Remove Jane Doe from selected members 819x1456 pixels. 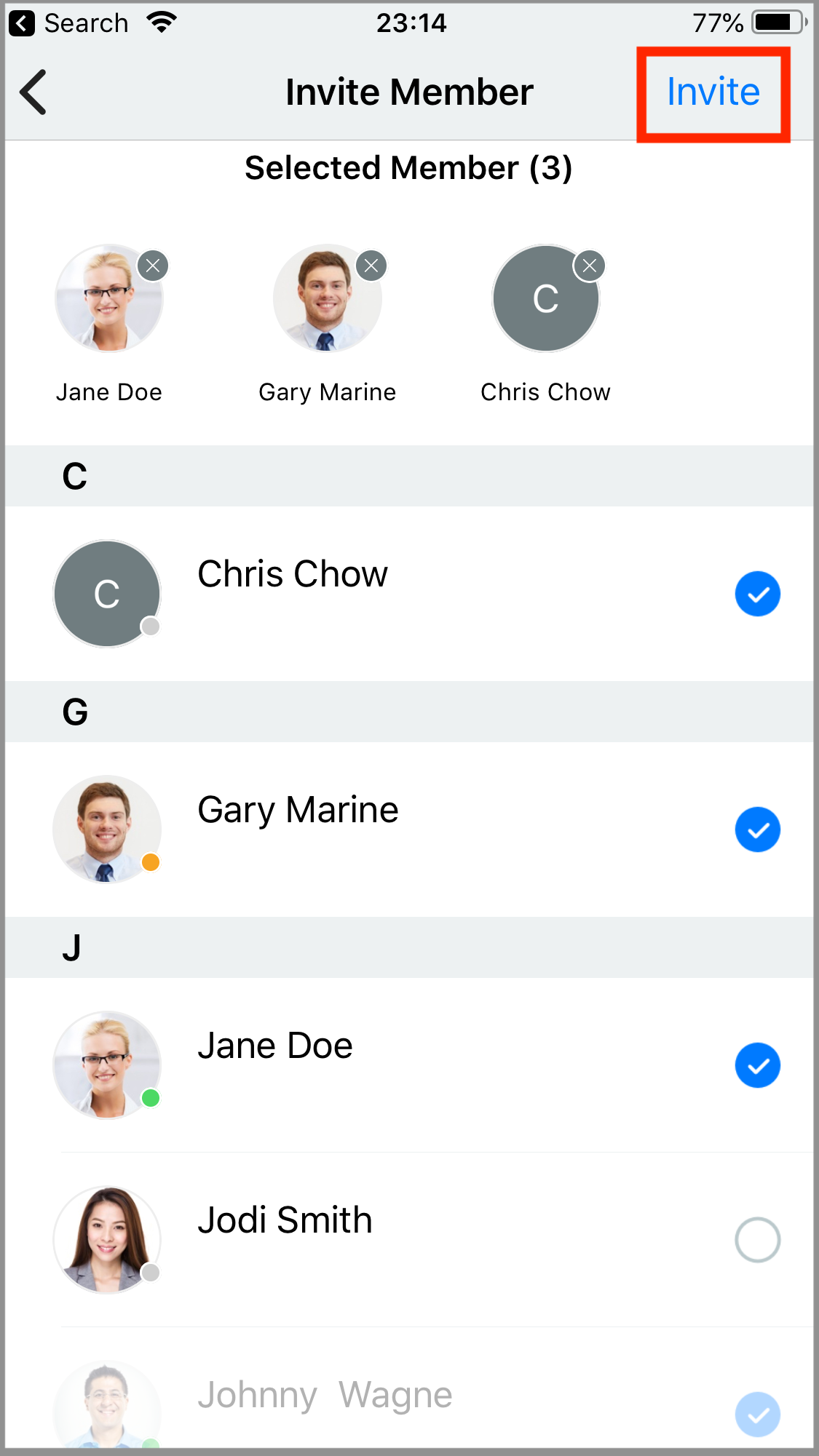(x=153, y=266)
